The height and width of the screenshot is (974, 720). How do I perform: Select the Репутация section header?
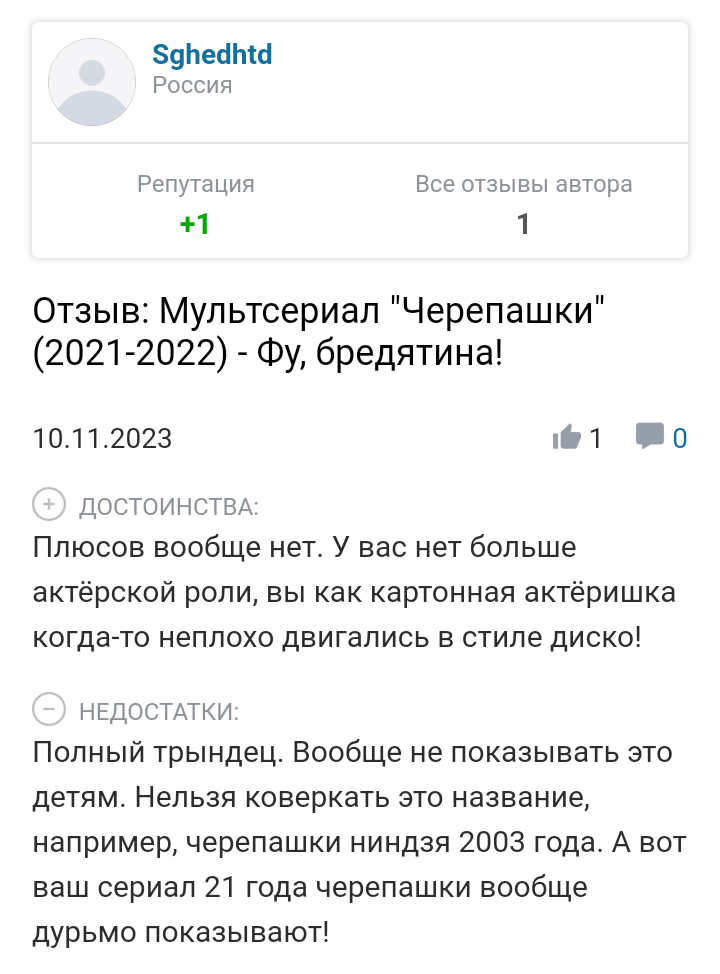click(x=196, y=184)
